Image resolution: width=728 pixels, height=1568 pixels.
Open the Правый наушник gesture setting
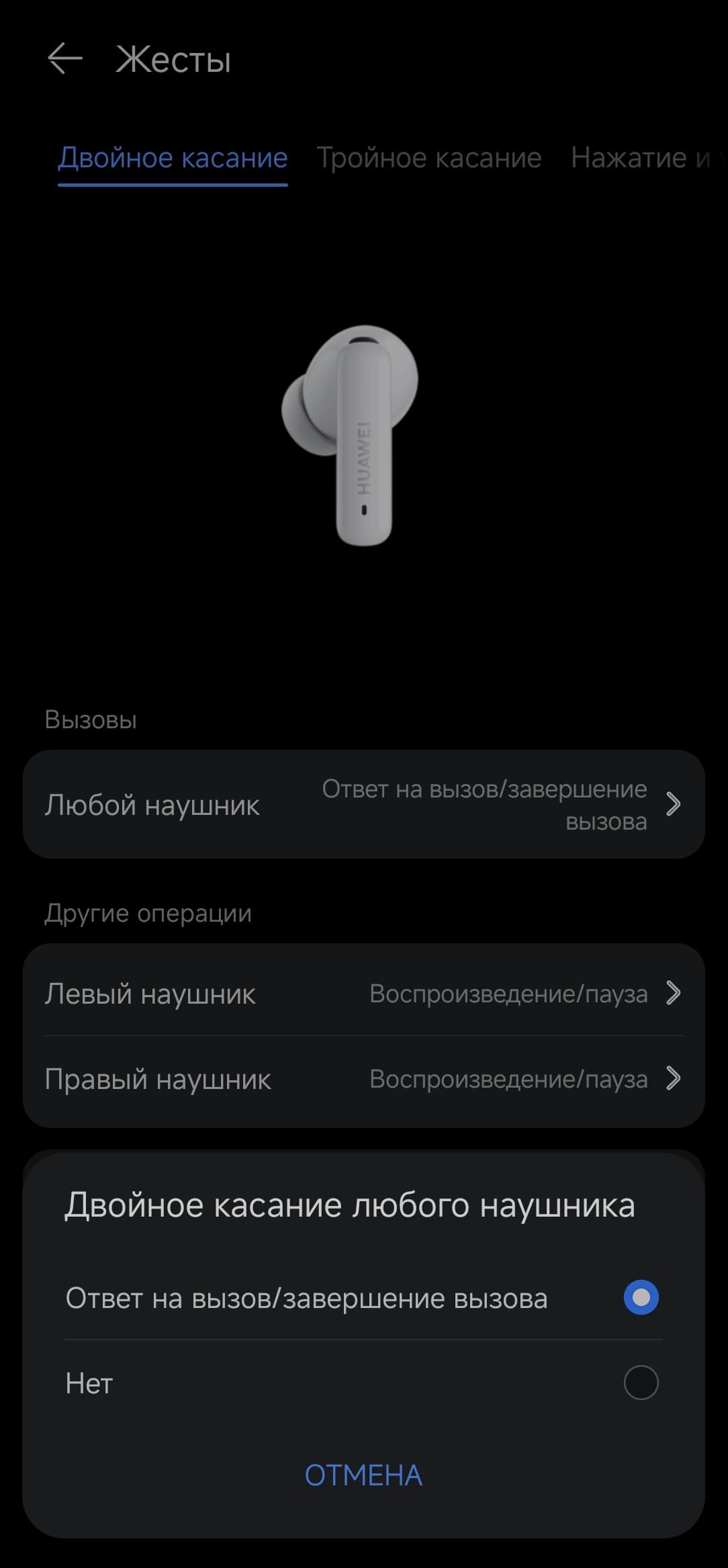[363, 1079]
